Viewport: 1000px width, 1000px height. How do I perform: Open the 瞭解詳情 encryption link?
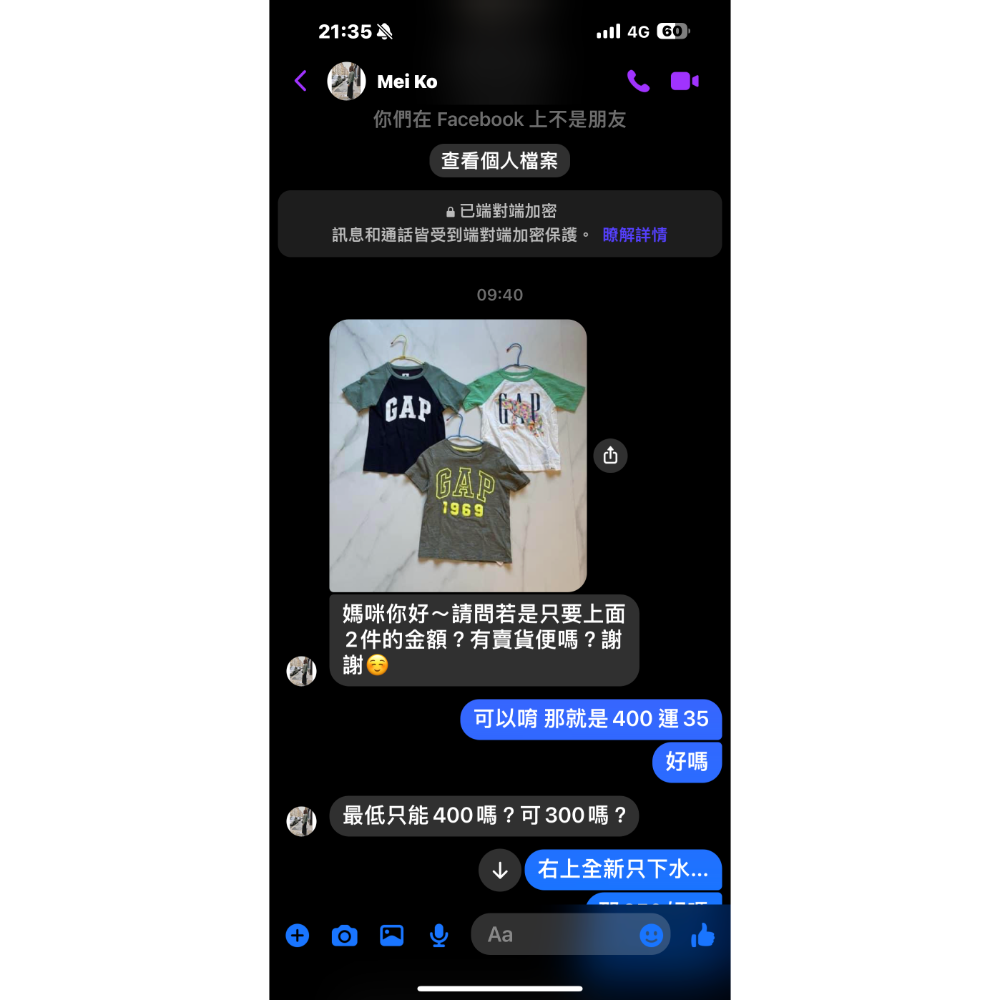[x=635, y=235]
